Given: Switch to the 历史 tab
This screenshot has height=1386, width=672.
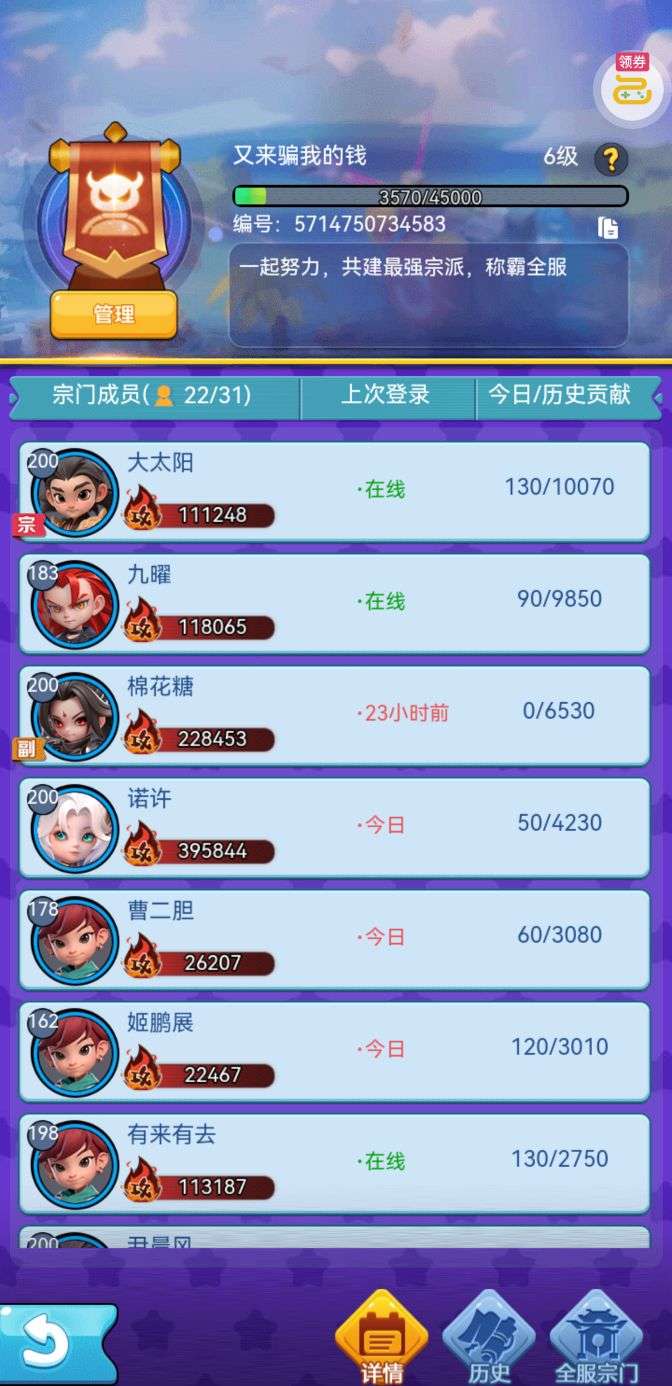Looking at the screenshot, I should tap(489, 1340).
